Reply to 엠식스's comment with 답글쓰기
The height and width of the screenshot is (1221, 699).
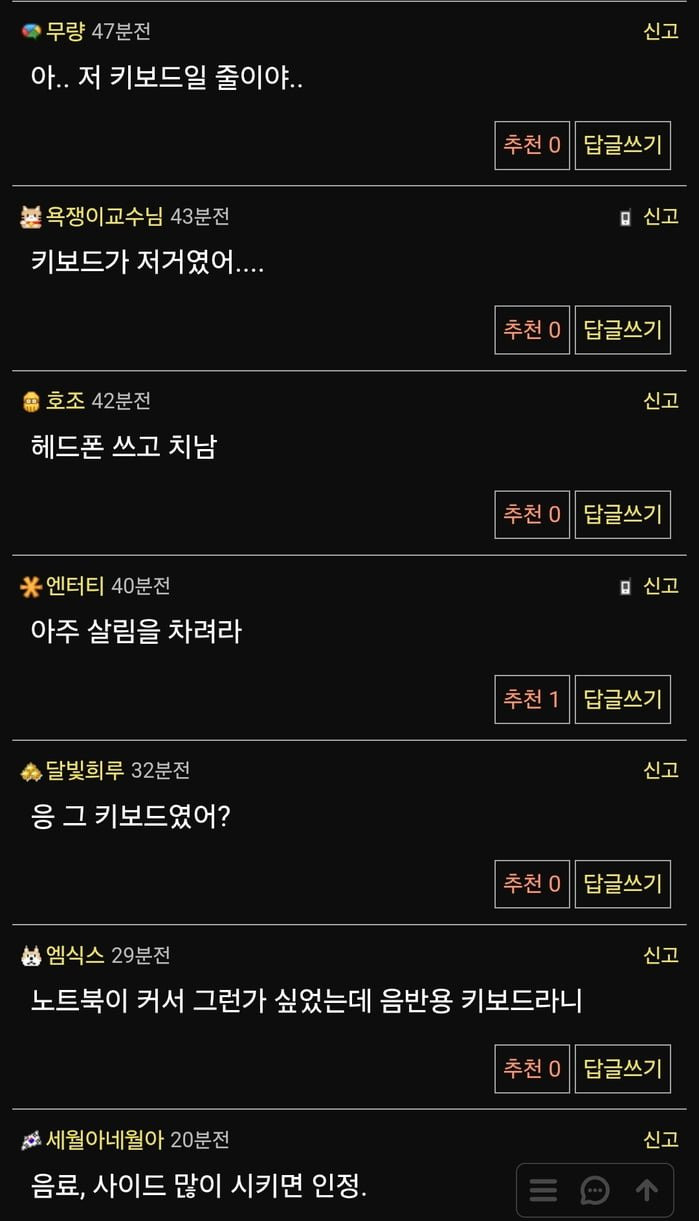[622, 1069]
